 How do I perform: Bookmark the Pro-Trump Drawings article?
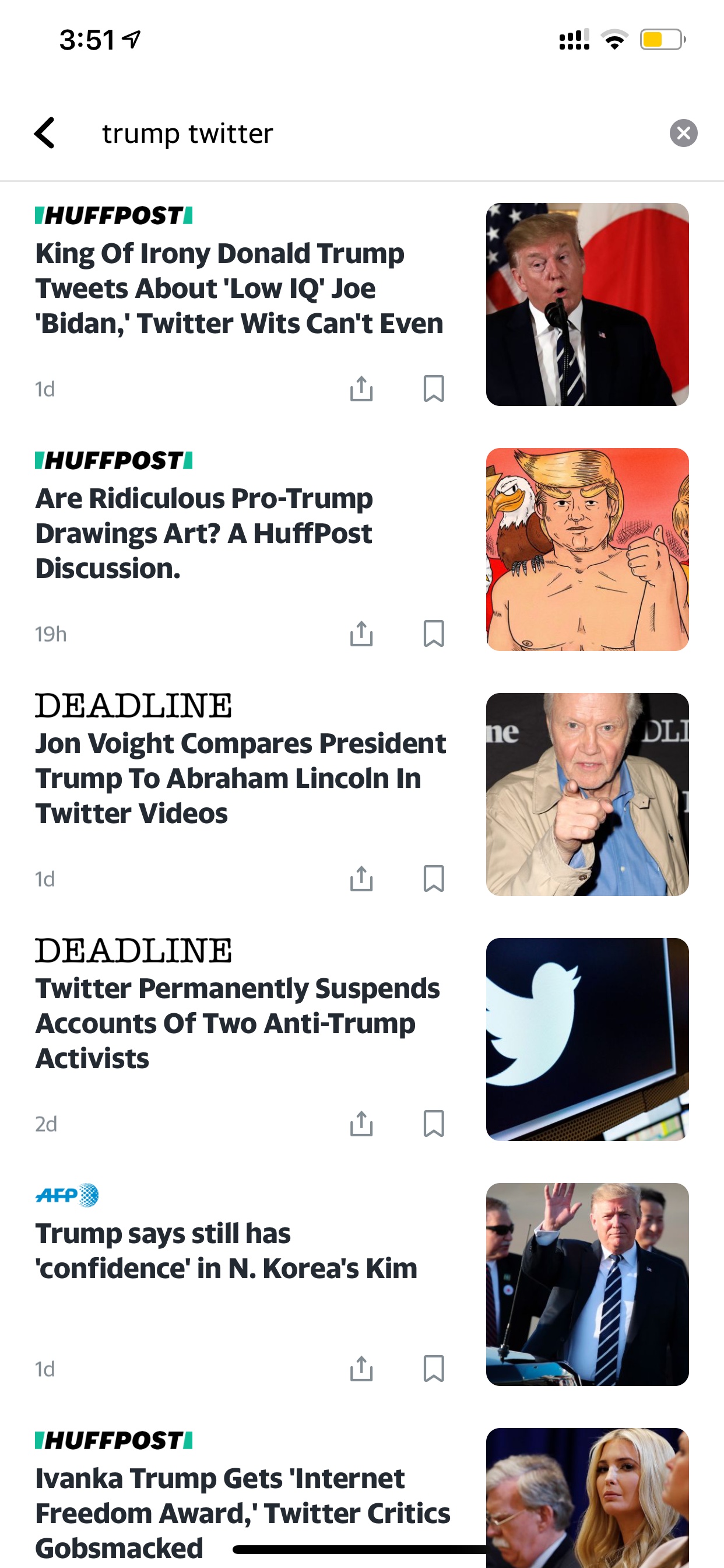tap(434, 633)
